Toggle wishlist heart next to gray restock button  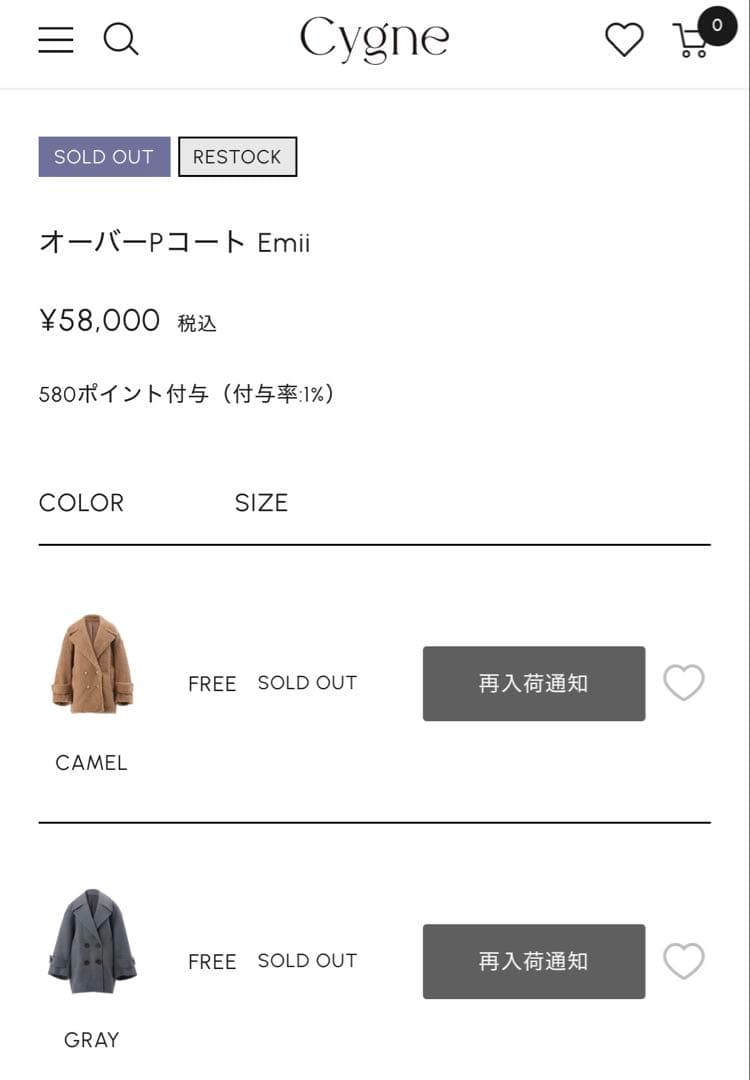click(683, 961)
